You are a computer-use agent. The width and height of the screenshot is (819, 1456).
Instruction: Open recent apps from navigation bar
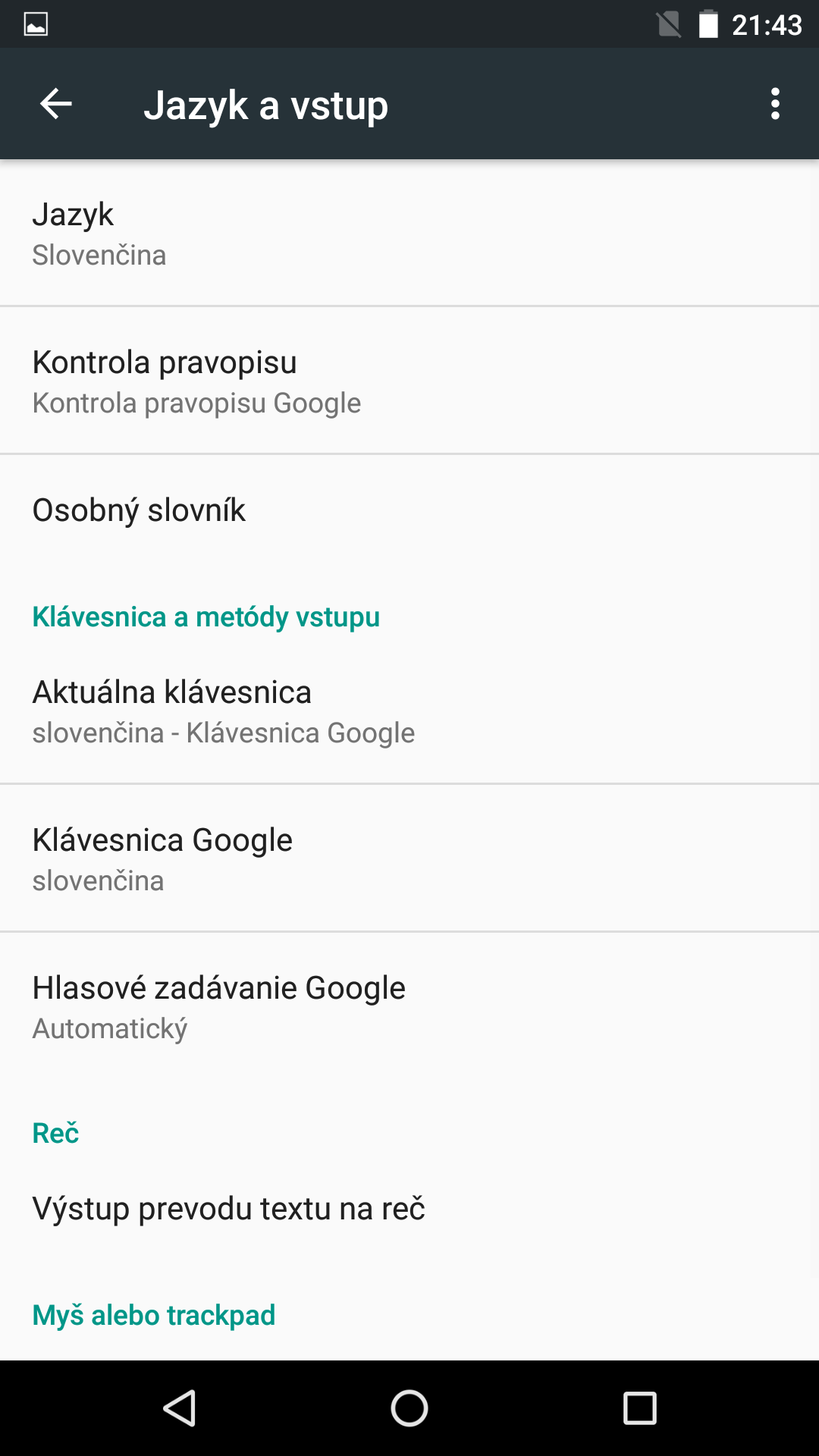(x=639, y=1408)
